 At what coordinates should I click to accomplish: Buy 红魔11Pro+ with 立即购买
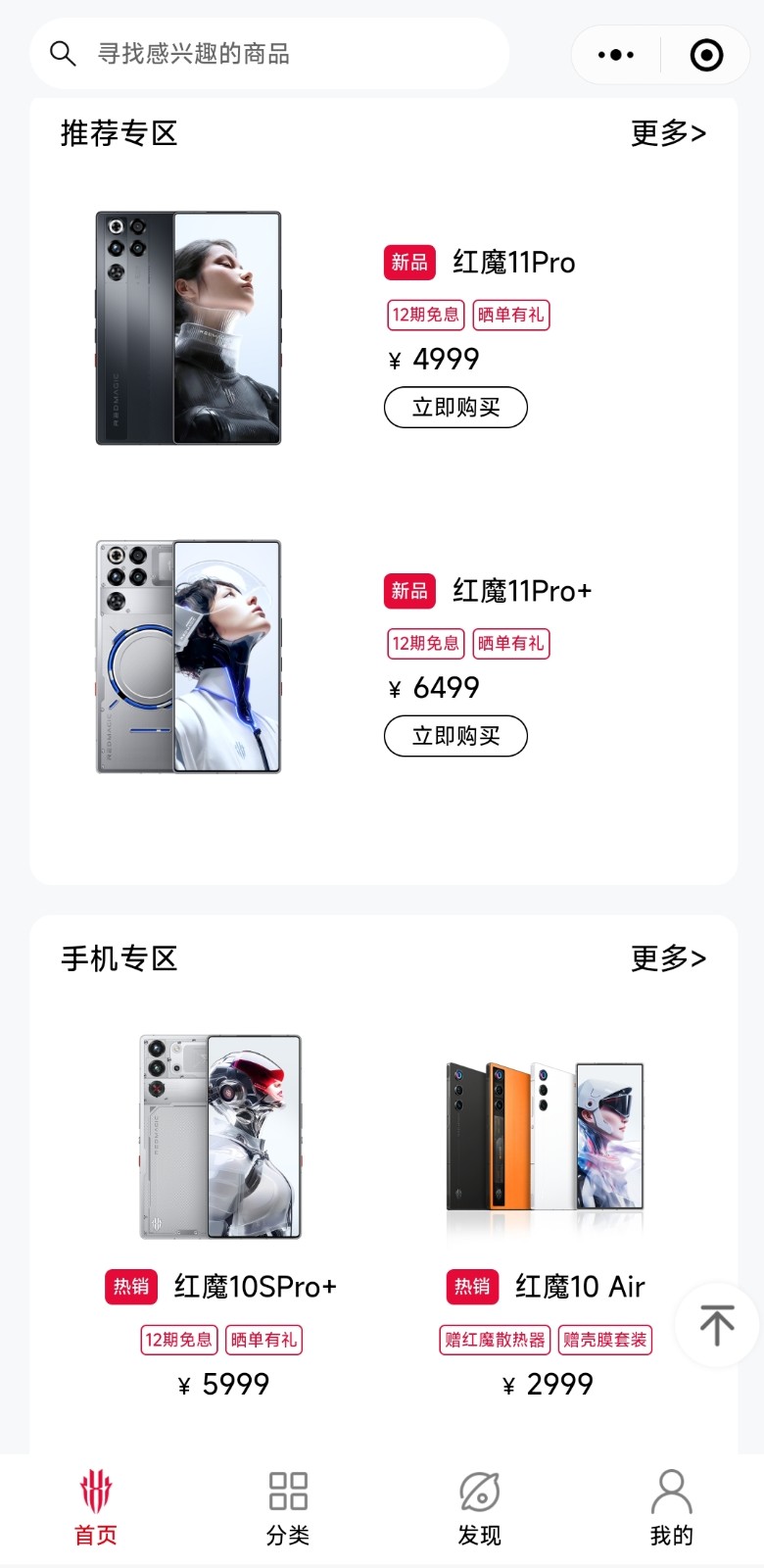coord(455,736)
